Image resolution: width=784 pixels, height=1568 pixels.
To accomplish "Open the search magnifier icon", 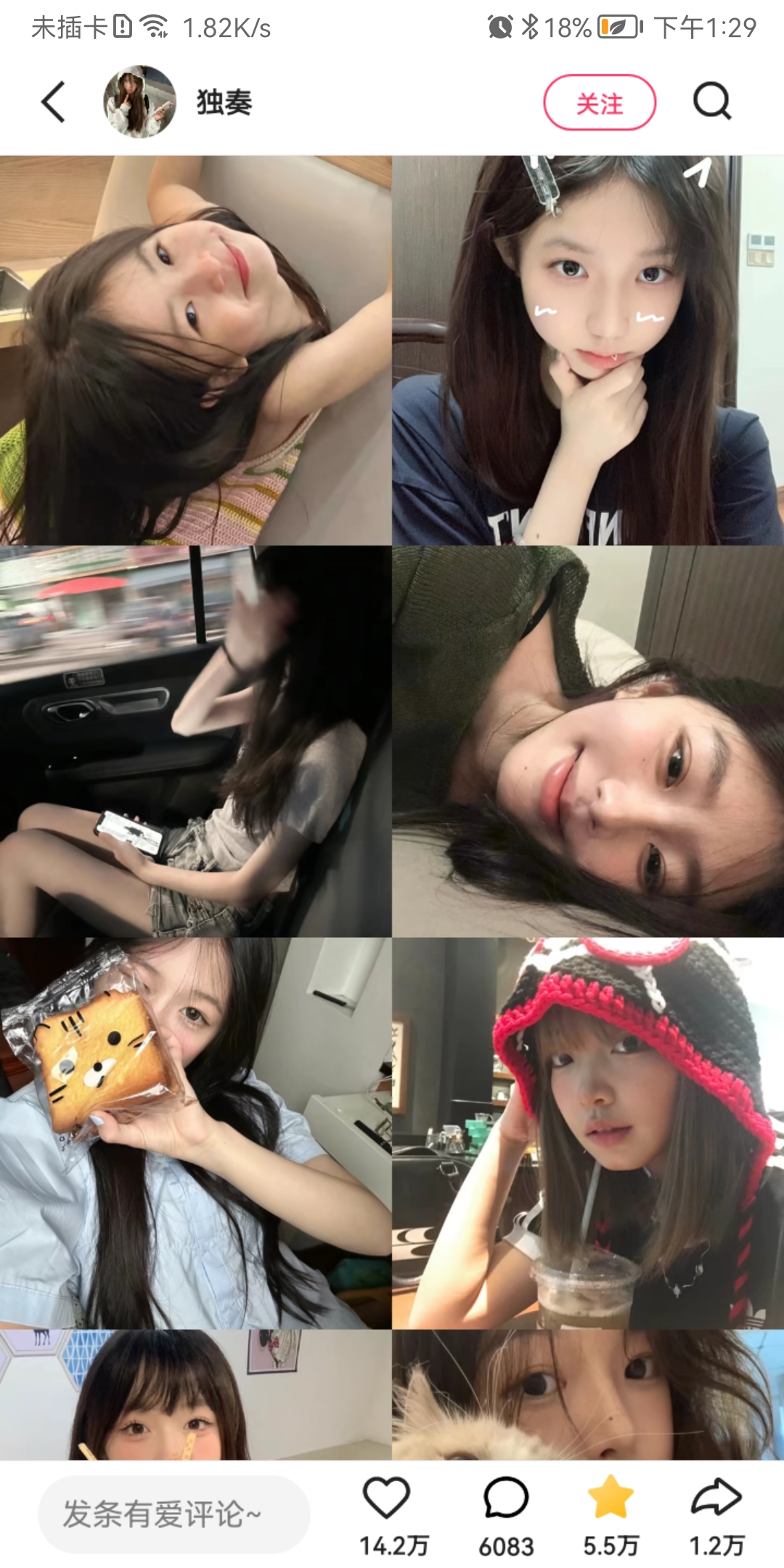I will (x=711, y=102).
